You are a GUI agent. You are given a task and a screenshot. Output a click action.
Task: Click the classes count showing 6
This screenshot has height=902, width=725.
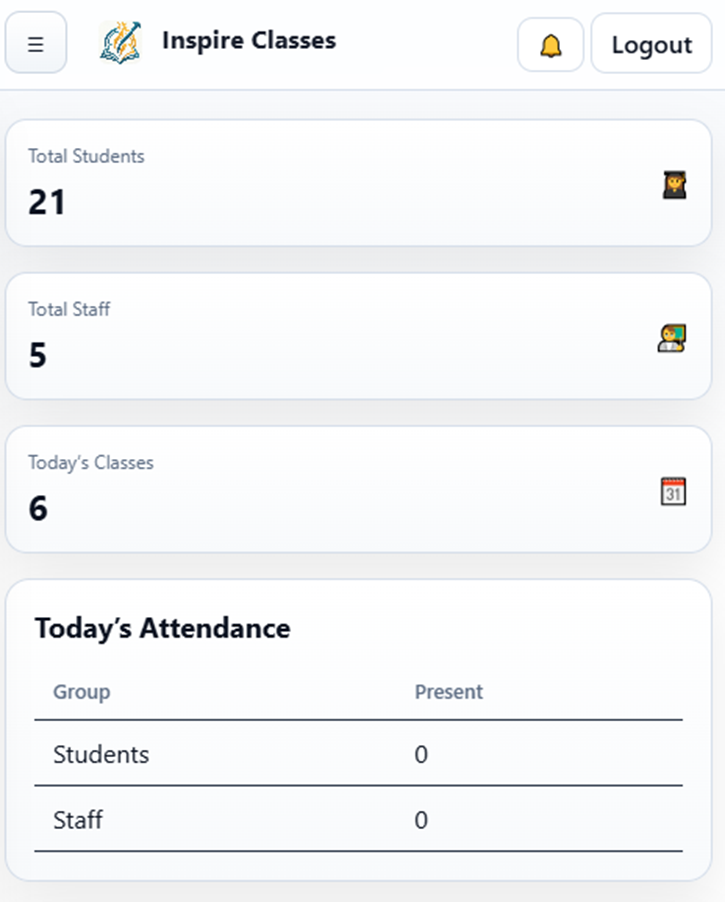(38, 508)
